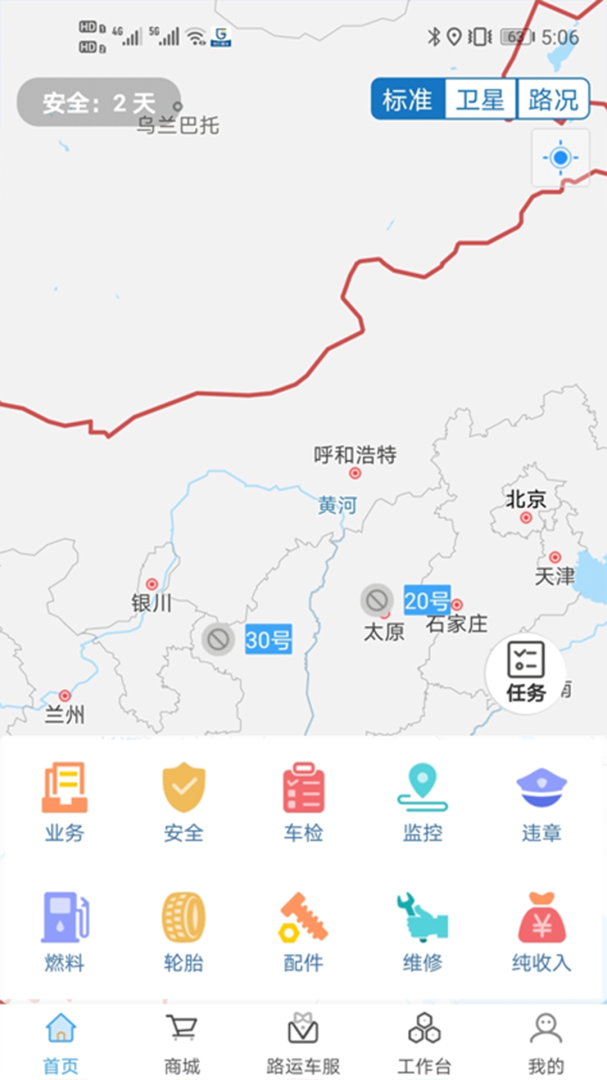
Task: Switch map to 卫星 view
Action: point(480,100)
